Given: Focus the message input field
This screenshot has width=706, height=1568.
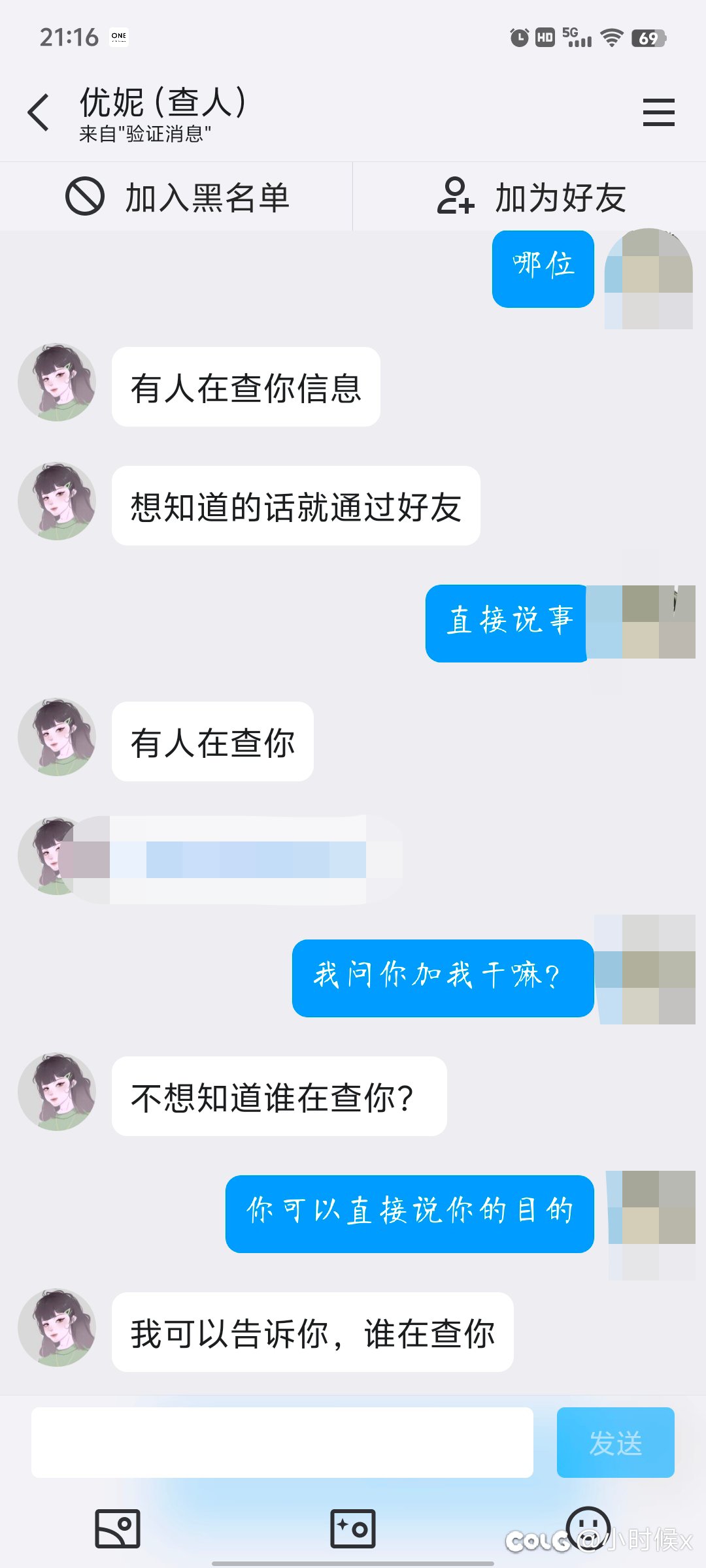Looking at the screenshot, I should (x=282, y=1443).
